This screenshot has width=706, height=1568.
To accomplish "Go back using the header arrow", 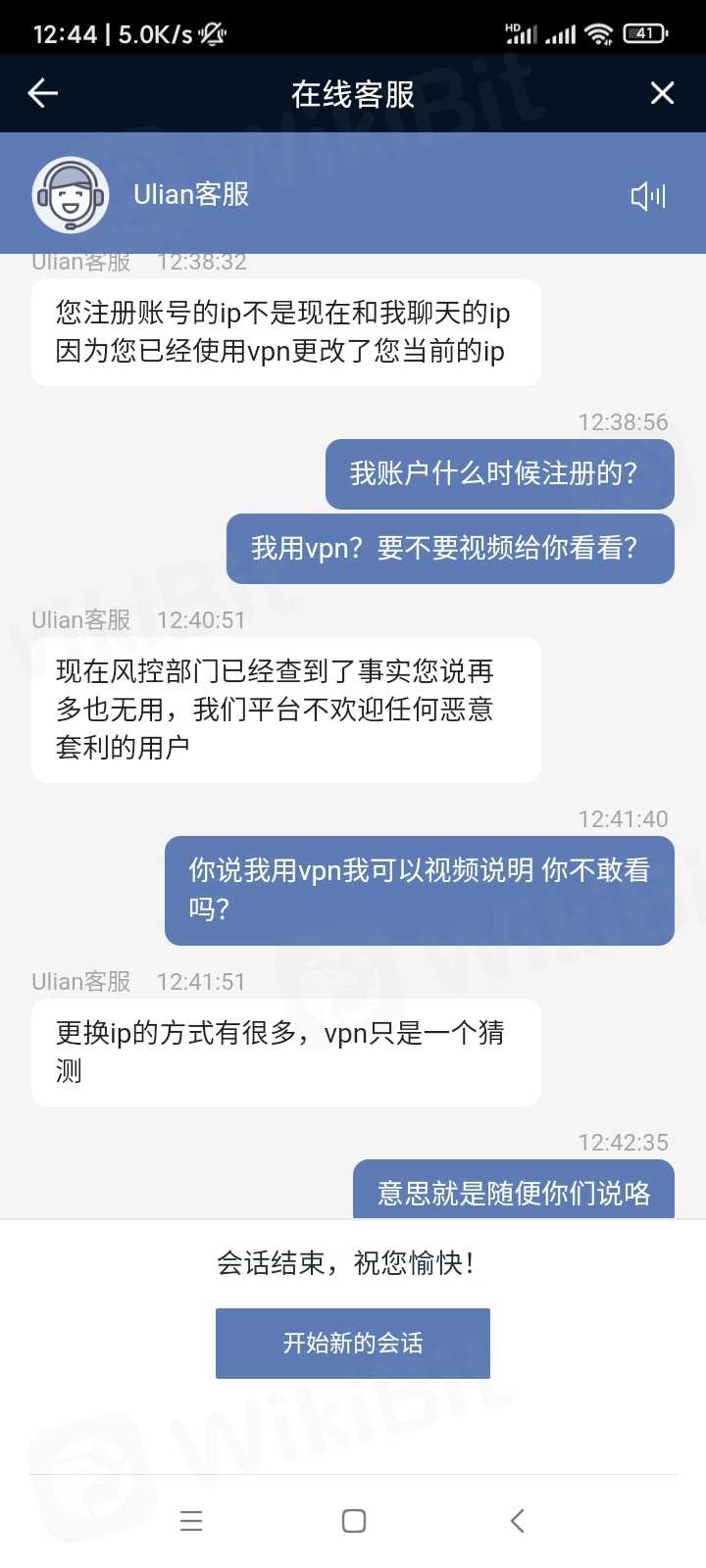I will (43, 93).
